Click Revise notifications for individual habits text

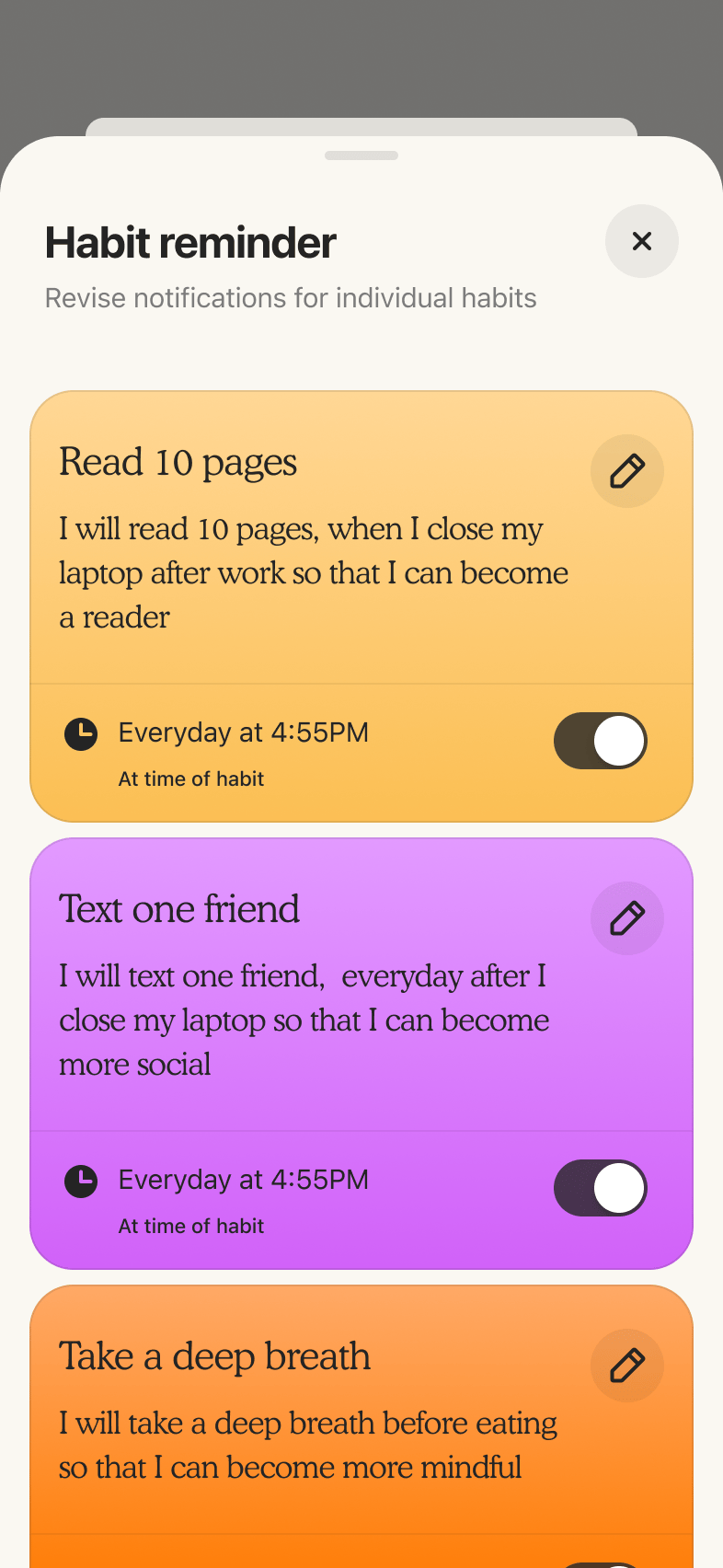pyautogui.click(x=290, y=298)
